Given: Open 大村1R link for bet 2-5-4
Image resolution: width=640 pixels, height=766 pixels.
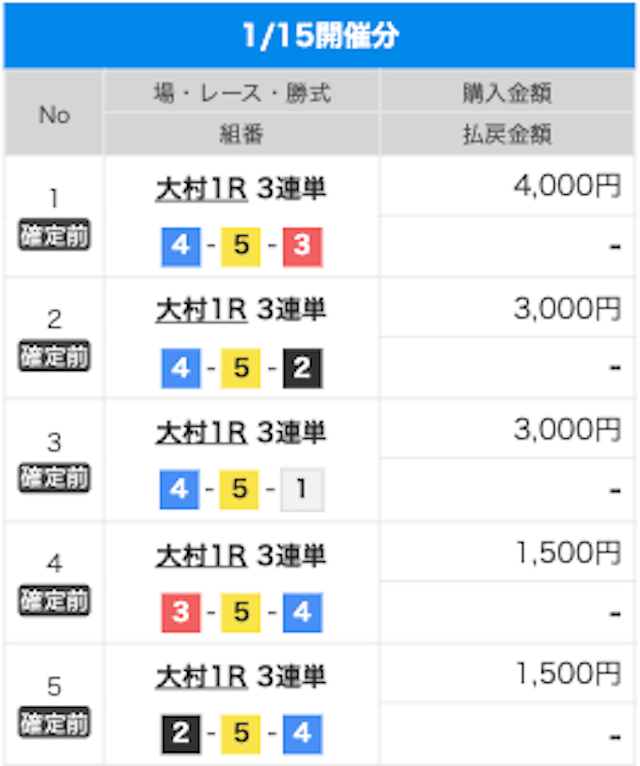Looking at the screenshot, I should tap(201, 678).
